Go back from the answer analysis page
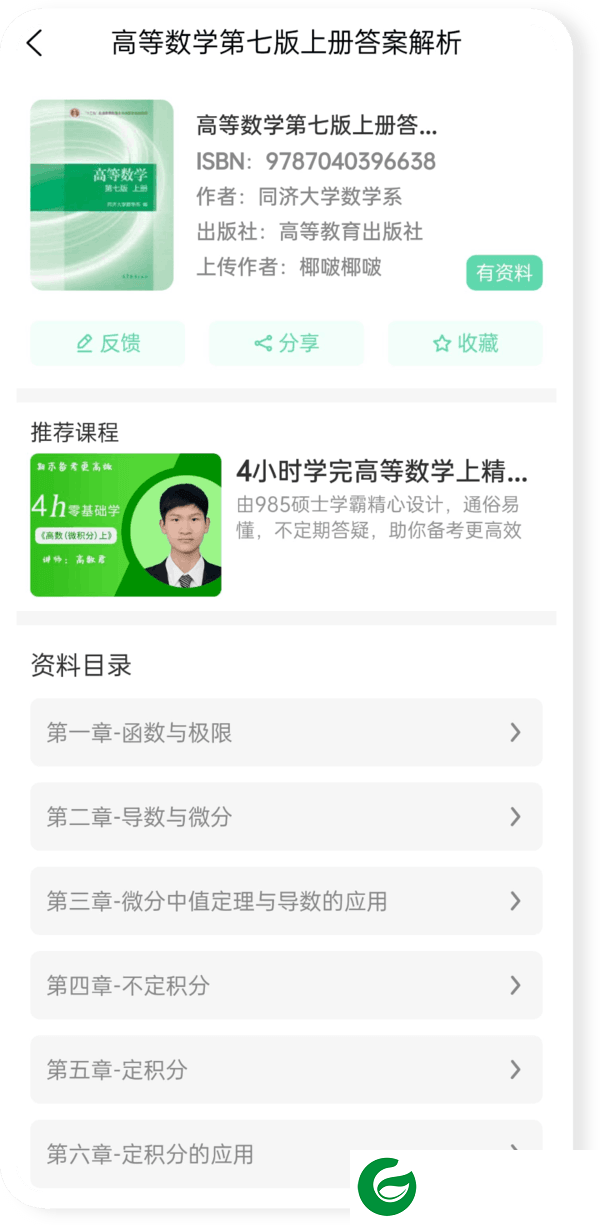Screen dimensions: 600x1225 (x=35, y=43)
